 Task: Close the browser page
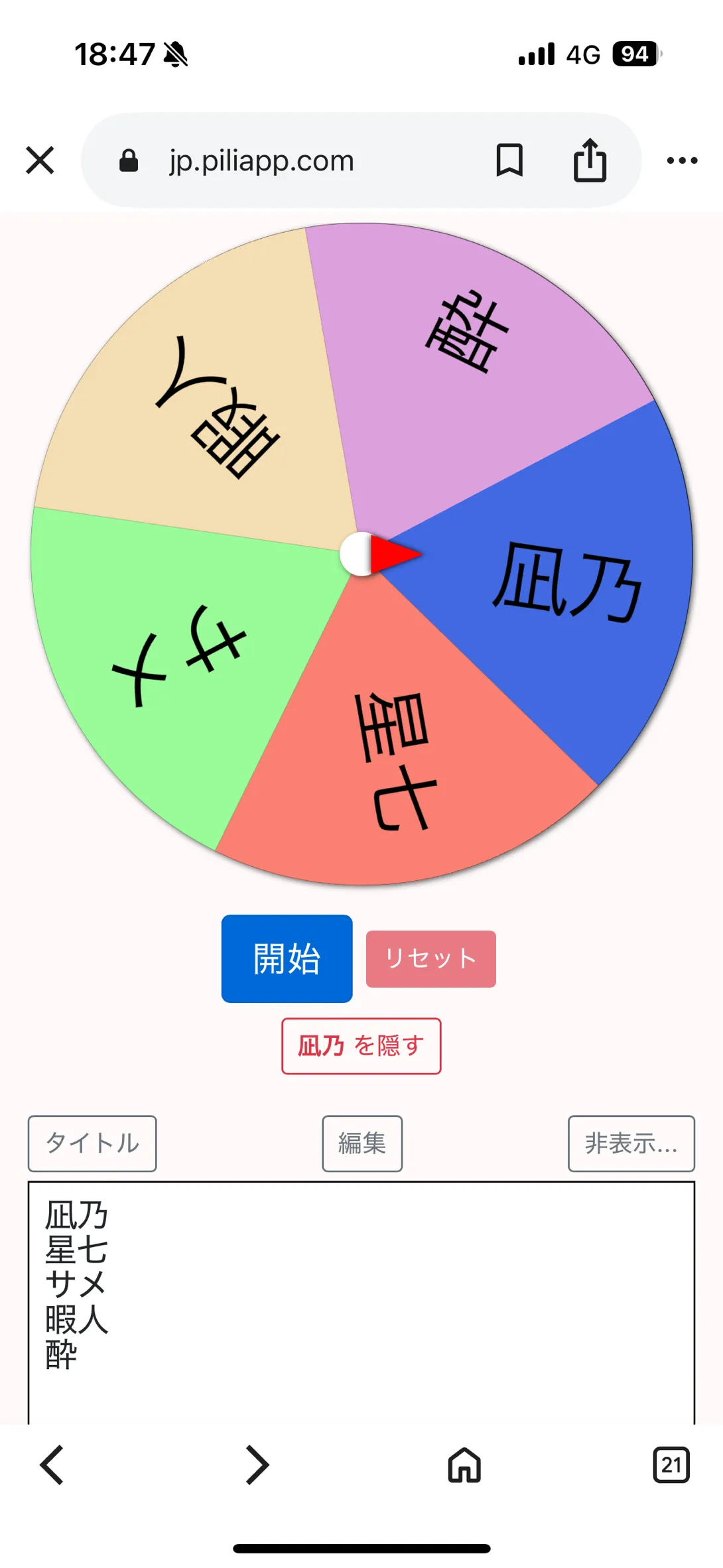click(40, 161)
